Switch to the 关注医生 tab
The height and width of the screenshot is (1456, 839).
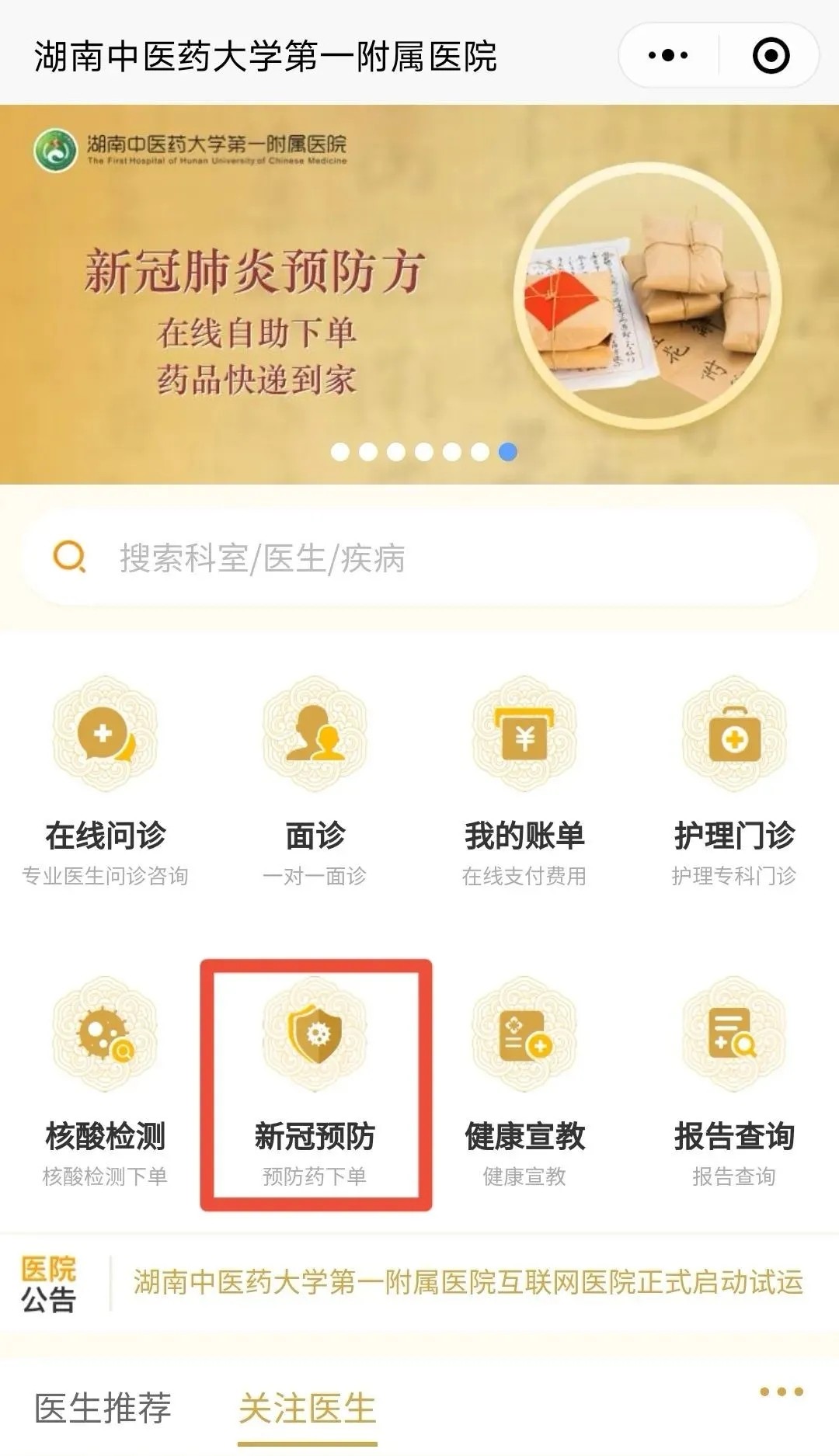(307, 1408)
